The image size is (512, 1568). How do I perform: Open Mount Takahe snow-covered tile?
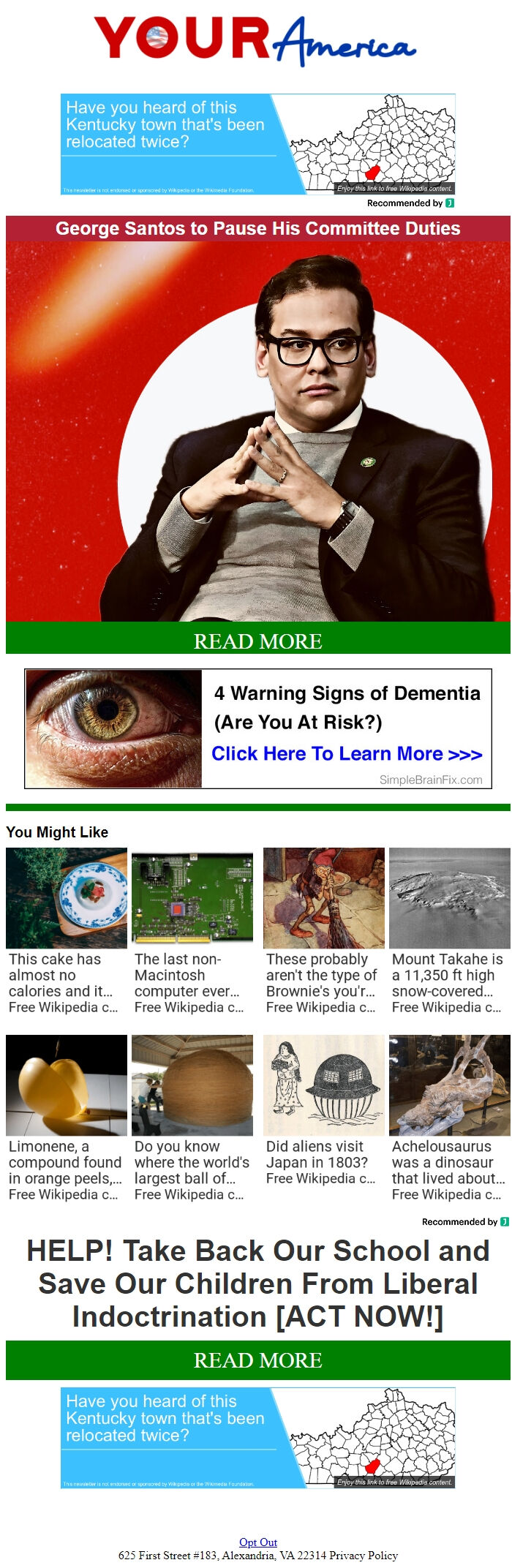click(449, 930)
